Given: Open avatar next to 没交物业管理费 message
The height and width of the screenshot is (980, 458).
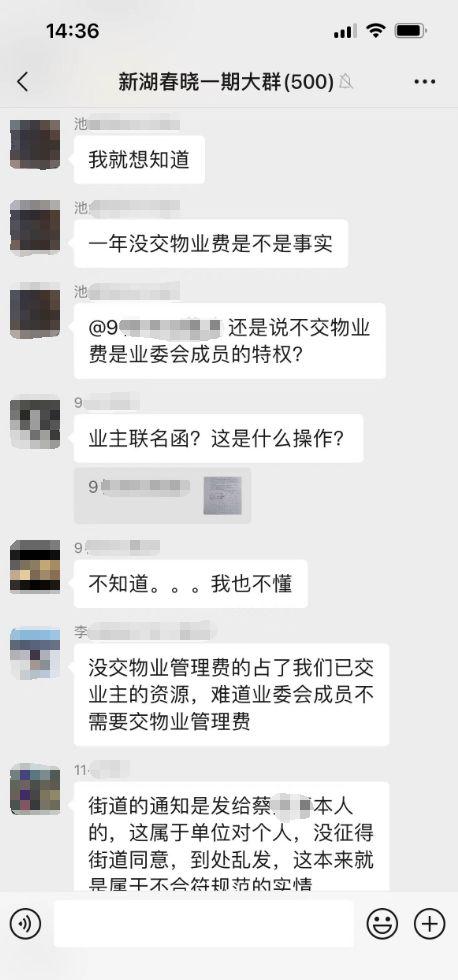Looking at the screenshot, I should (x=36, y=653).
